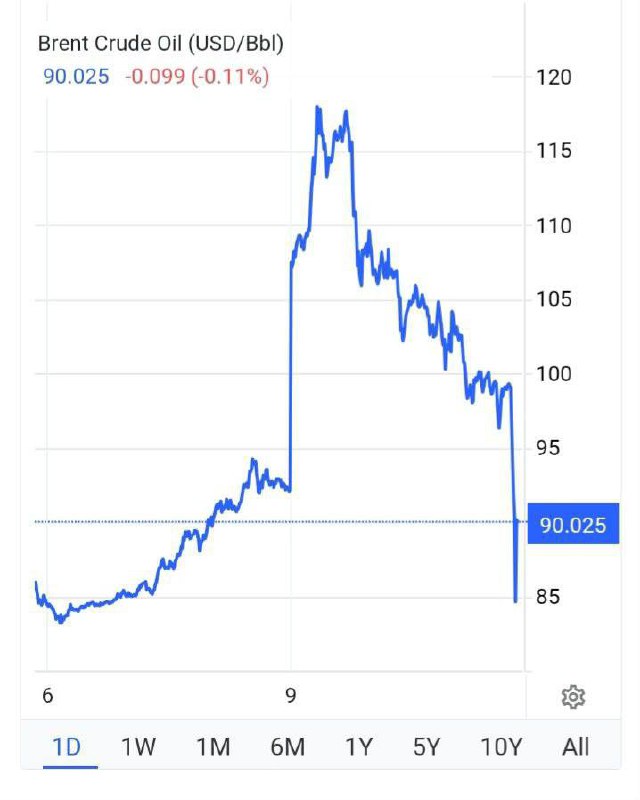Image resolution: width=640 pixels, height=800 pixels.
Task: Show All available price history
Action: click(576, 746)
